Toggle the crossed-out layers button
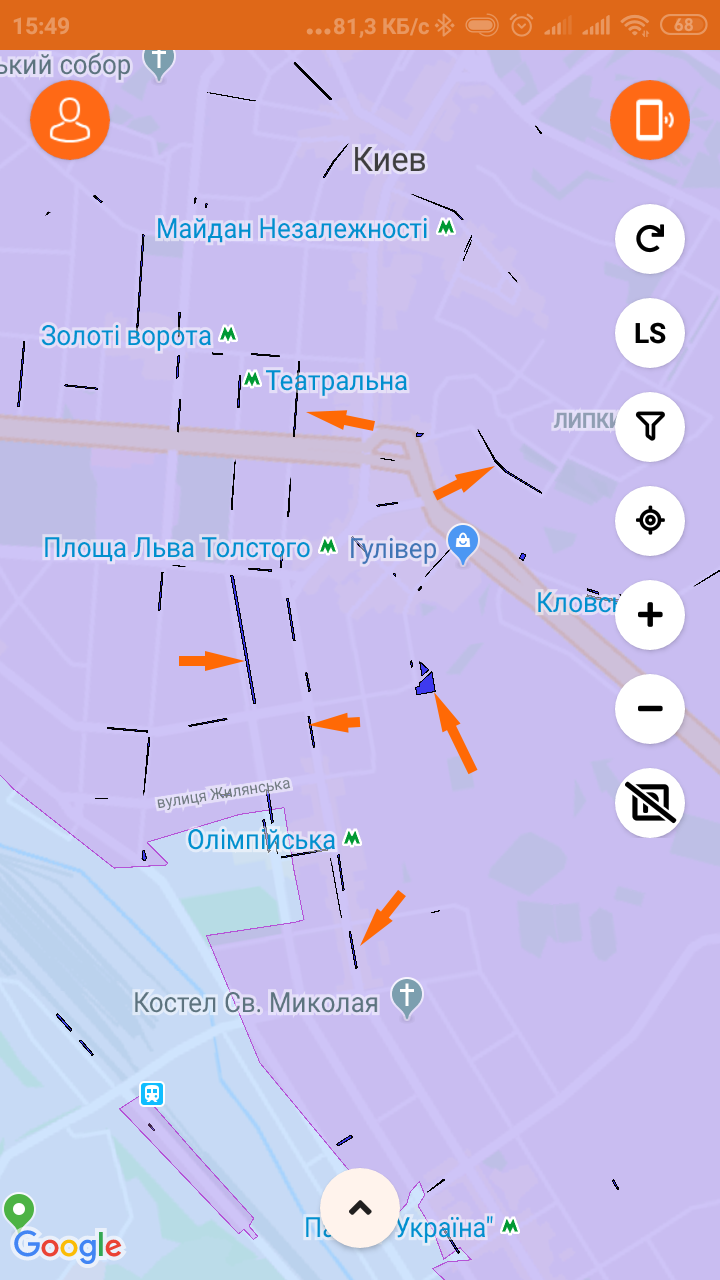This screenshot has width=720, height=1280. click(x=650, y=802)
